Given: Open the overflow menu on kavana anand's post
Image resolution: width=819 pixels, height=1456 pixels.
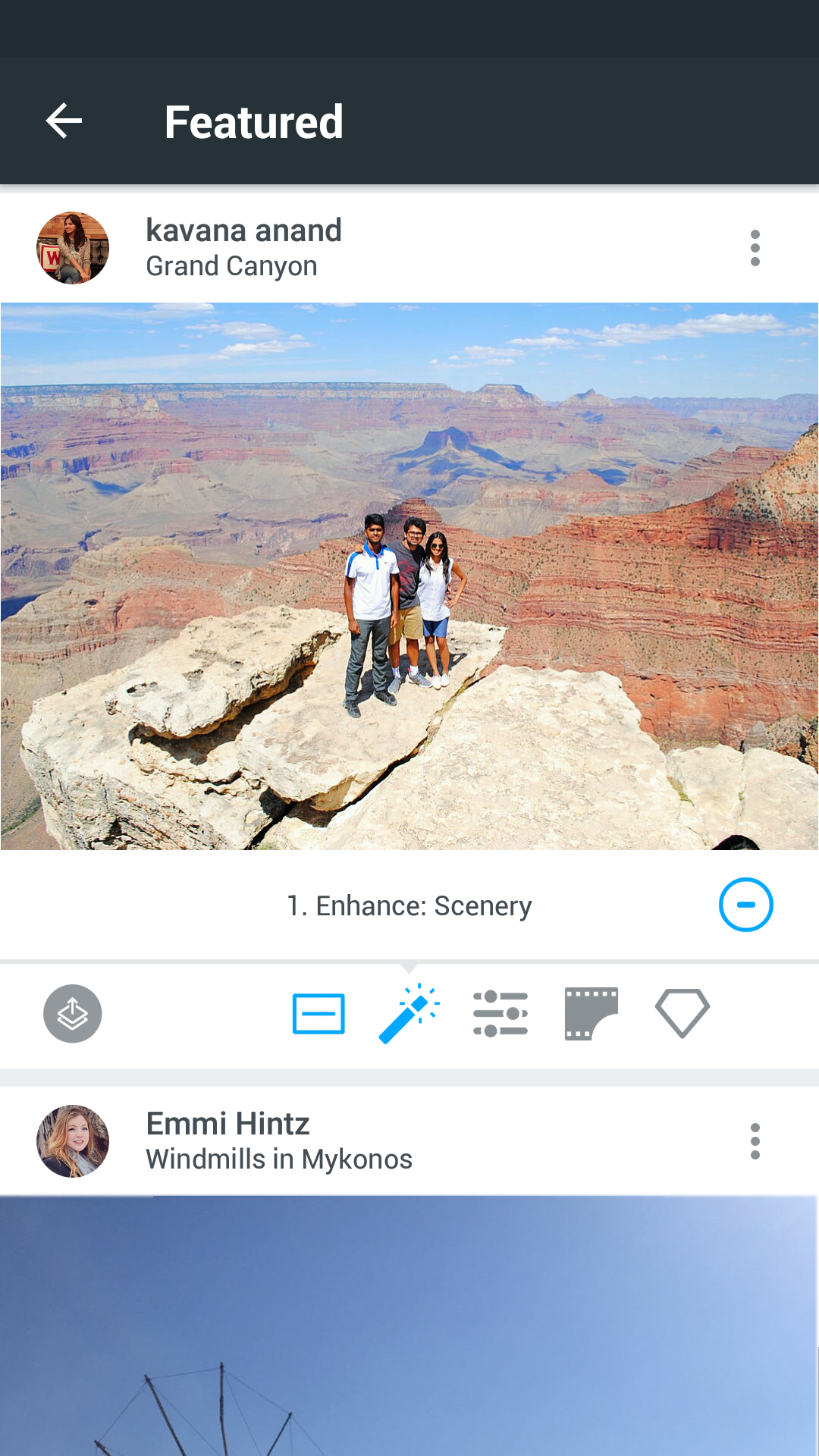Looking at the screenshot, I should point(755,248).
